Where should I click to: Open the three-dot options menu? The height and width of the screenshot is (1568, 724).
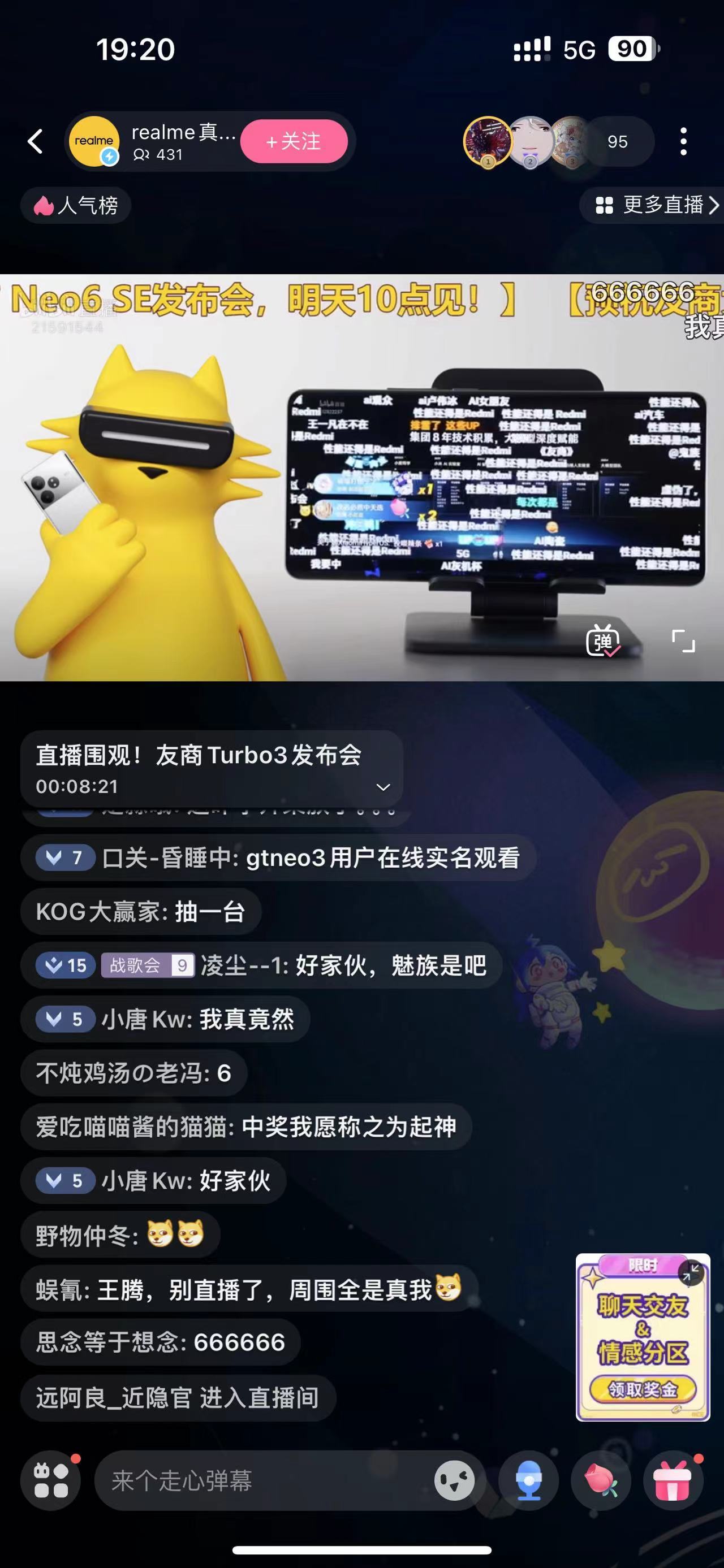[684, 141]
